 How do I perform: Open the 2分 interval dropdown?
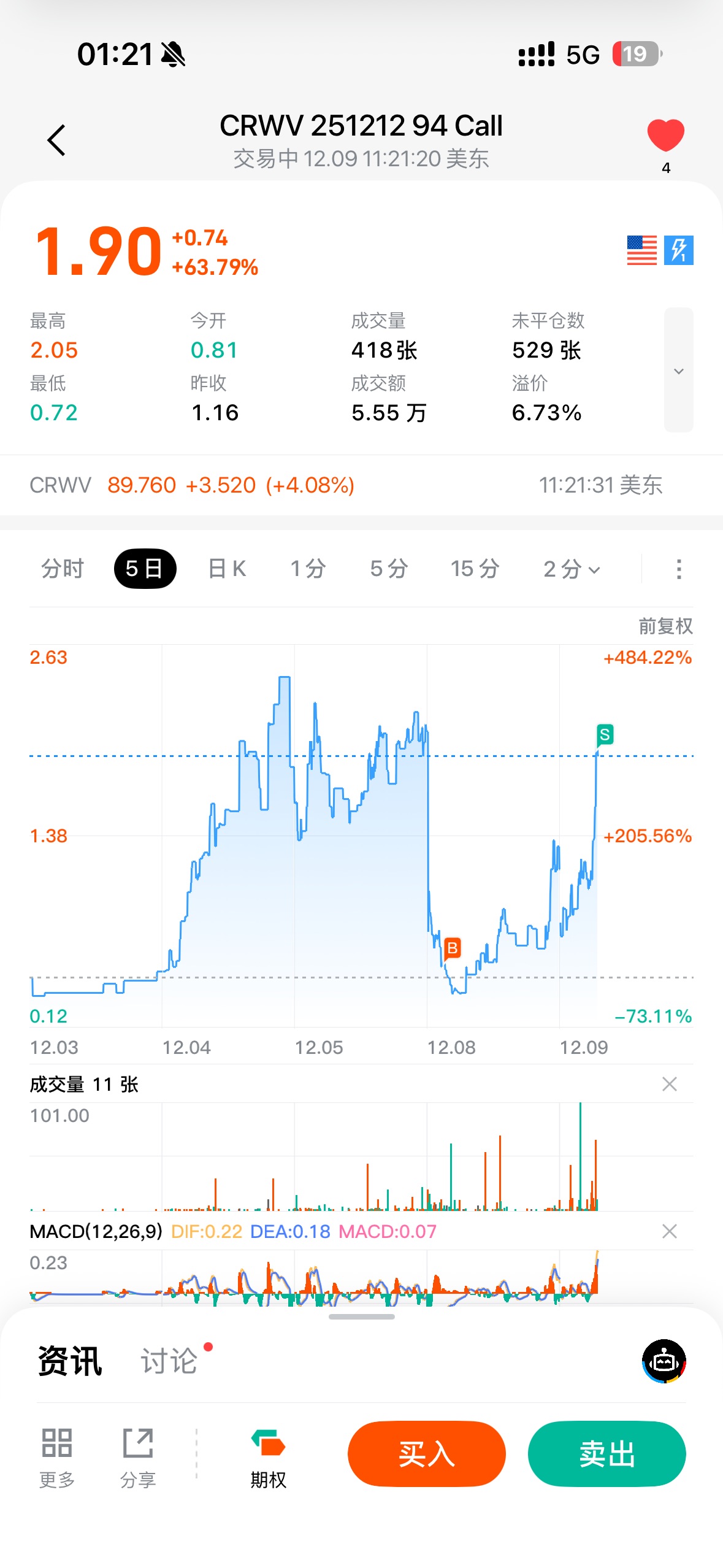pos(572,569)
